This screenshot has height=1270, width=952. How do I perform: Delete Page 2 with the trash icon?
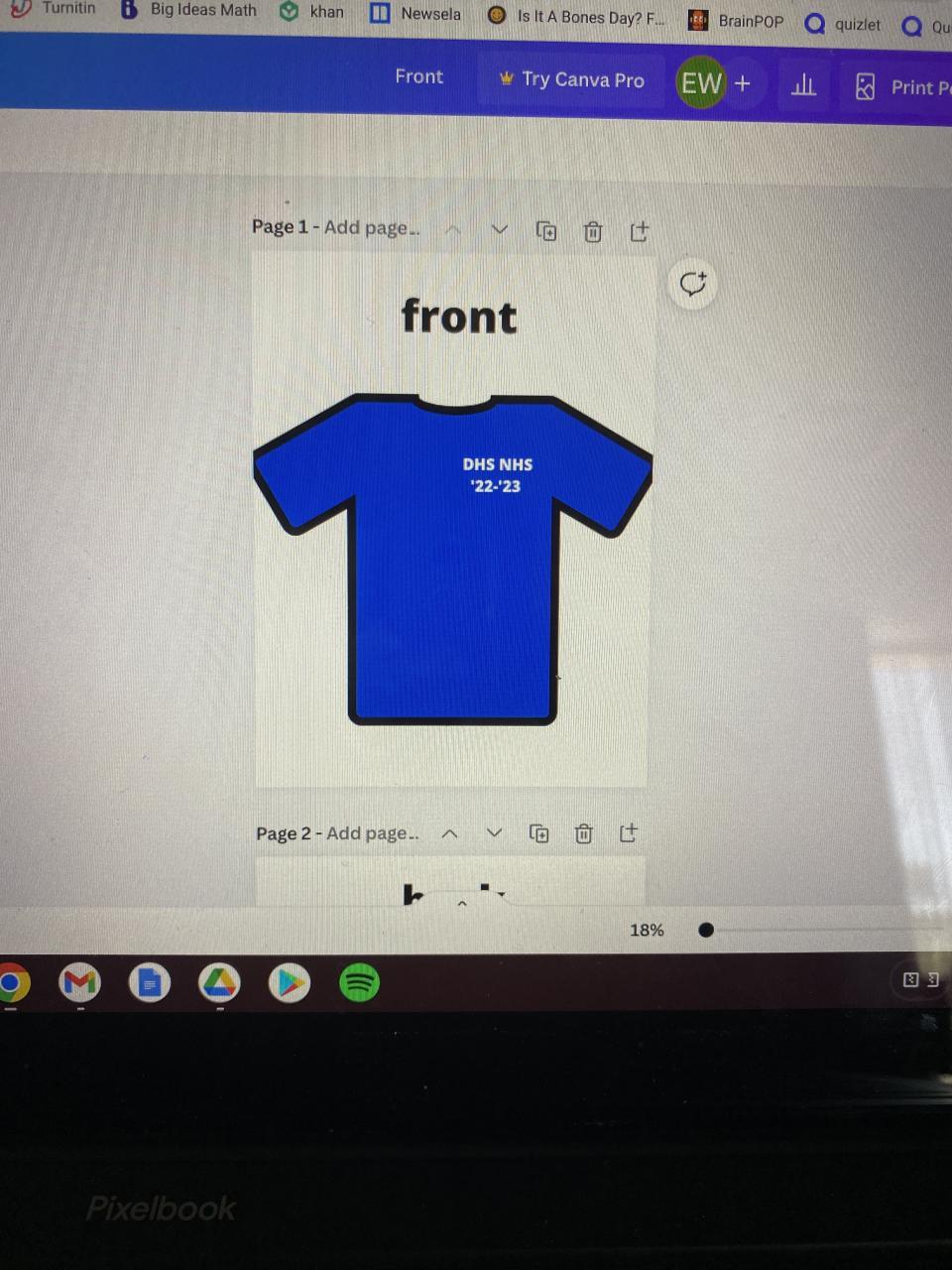pos(584,833)
